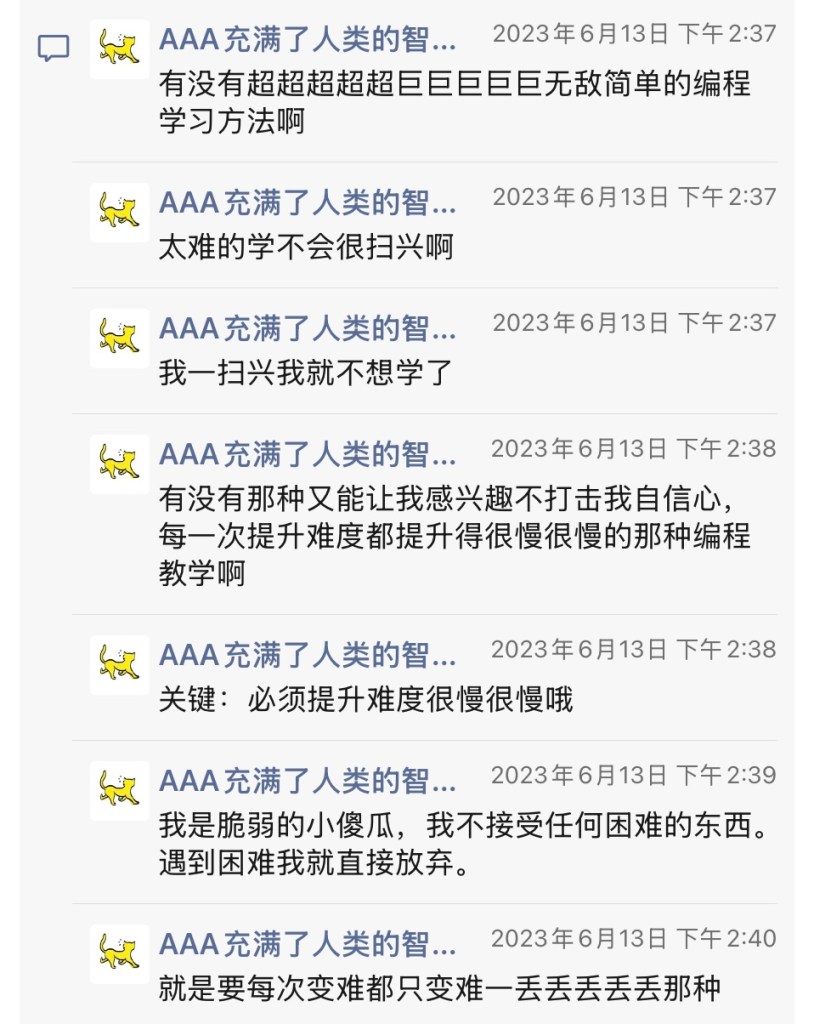Open the sender name above 太难的学不会很扫兴啊
The height and width of the screenshot is (1024, 814).
[307, 203]
